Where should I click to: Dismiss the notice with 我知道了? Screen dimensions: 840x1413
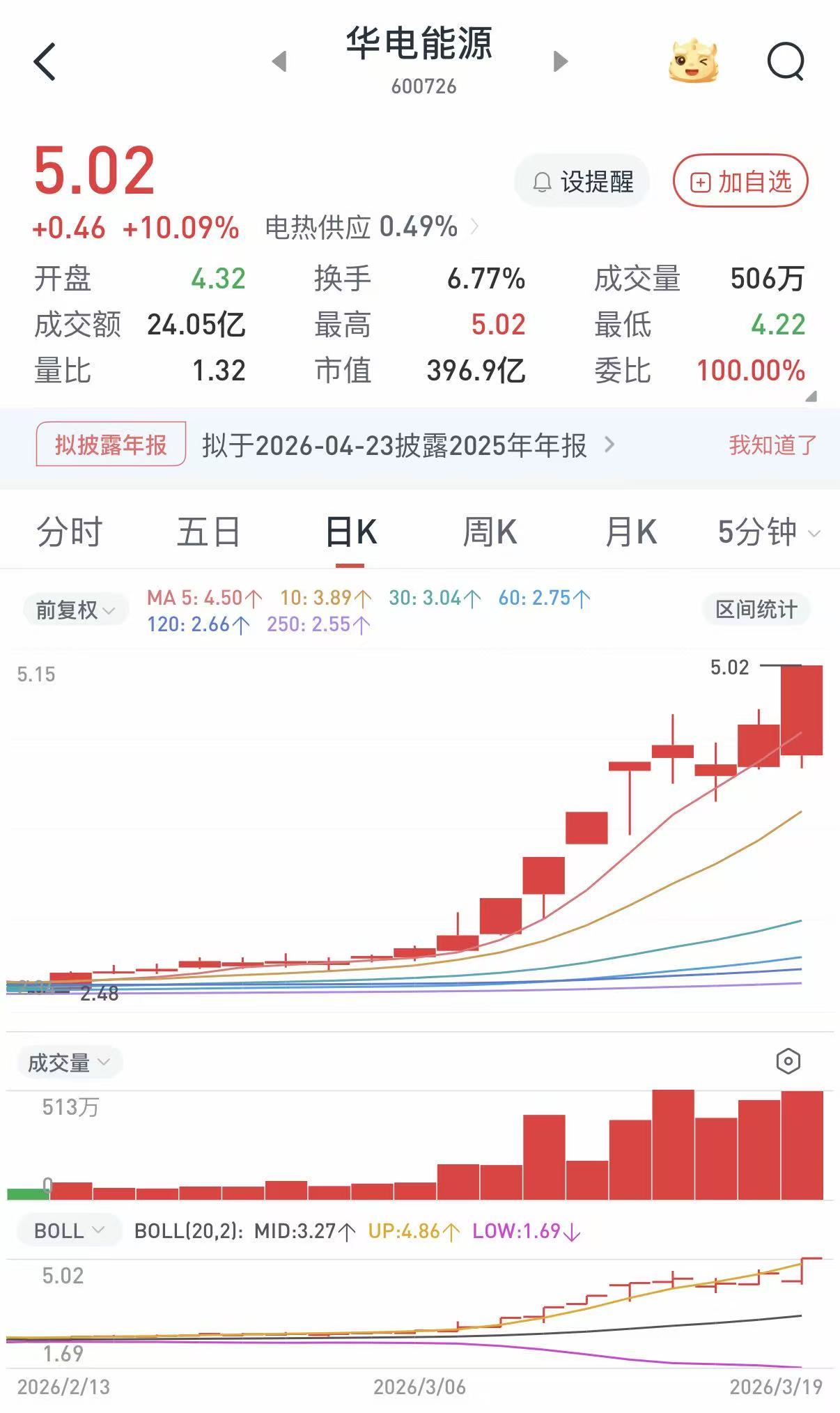[x=772, y=445]
